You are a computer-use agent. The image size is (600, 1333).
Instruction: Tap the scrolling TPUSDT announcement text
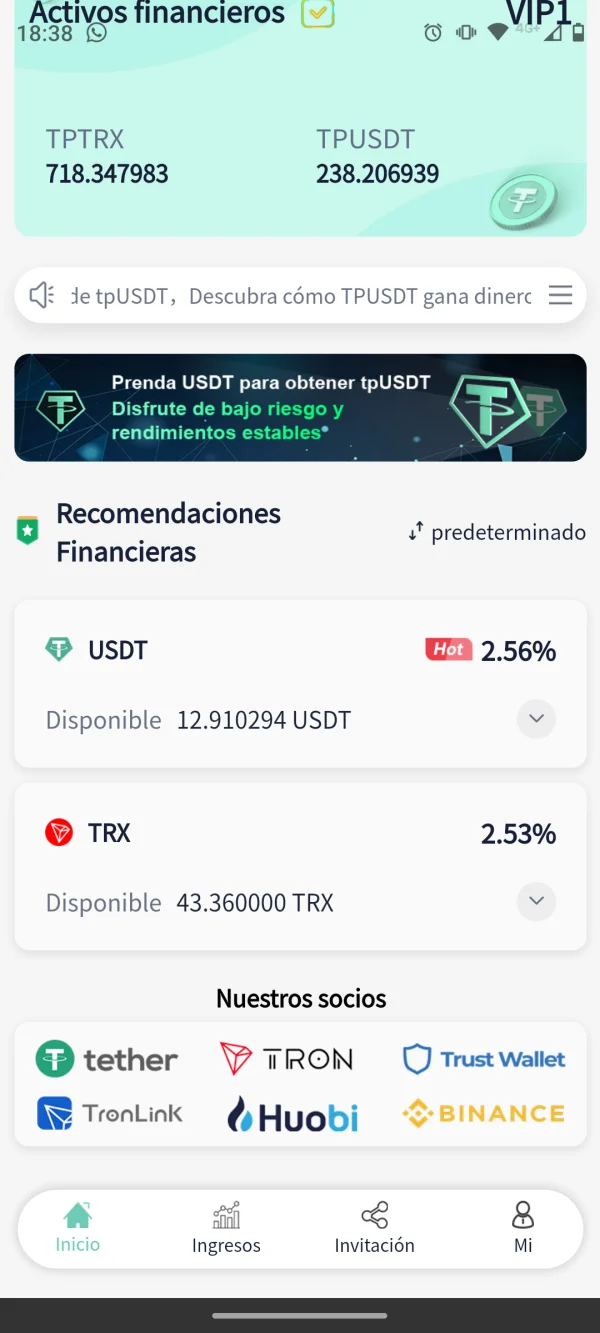300,296
